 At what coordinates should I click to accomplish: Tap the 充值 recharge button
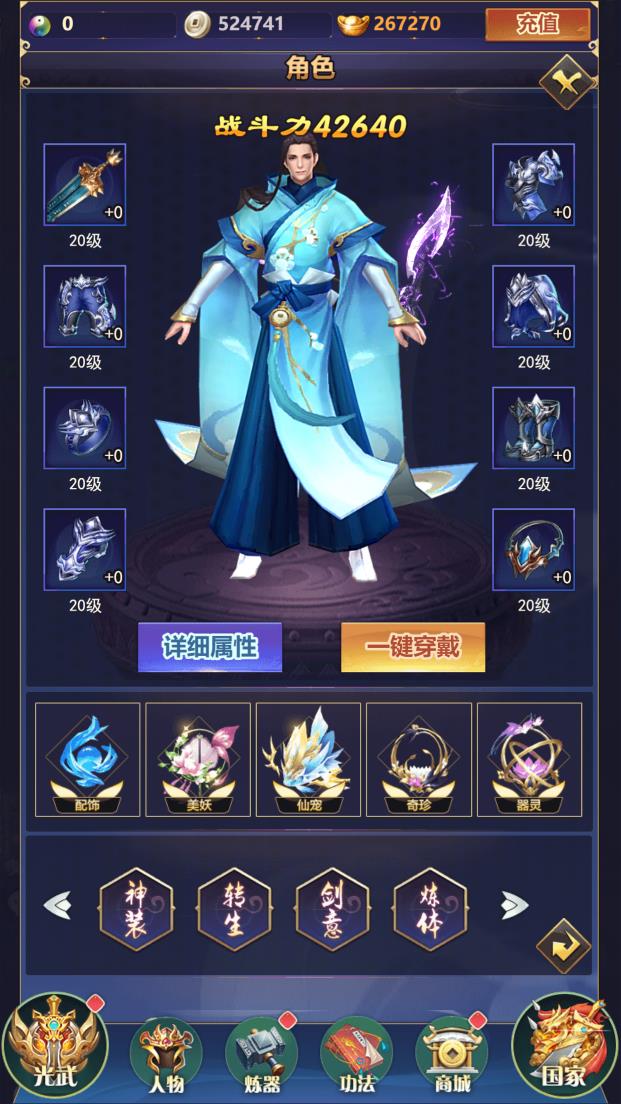[x=537, y=23]
